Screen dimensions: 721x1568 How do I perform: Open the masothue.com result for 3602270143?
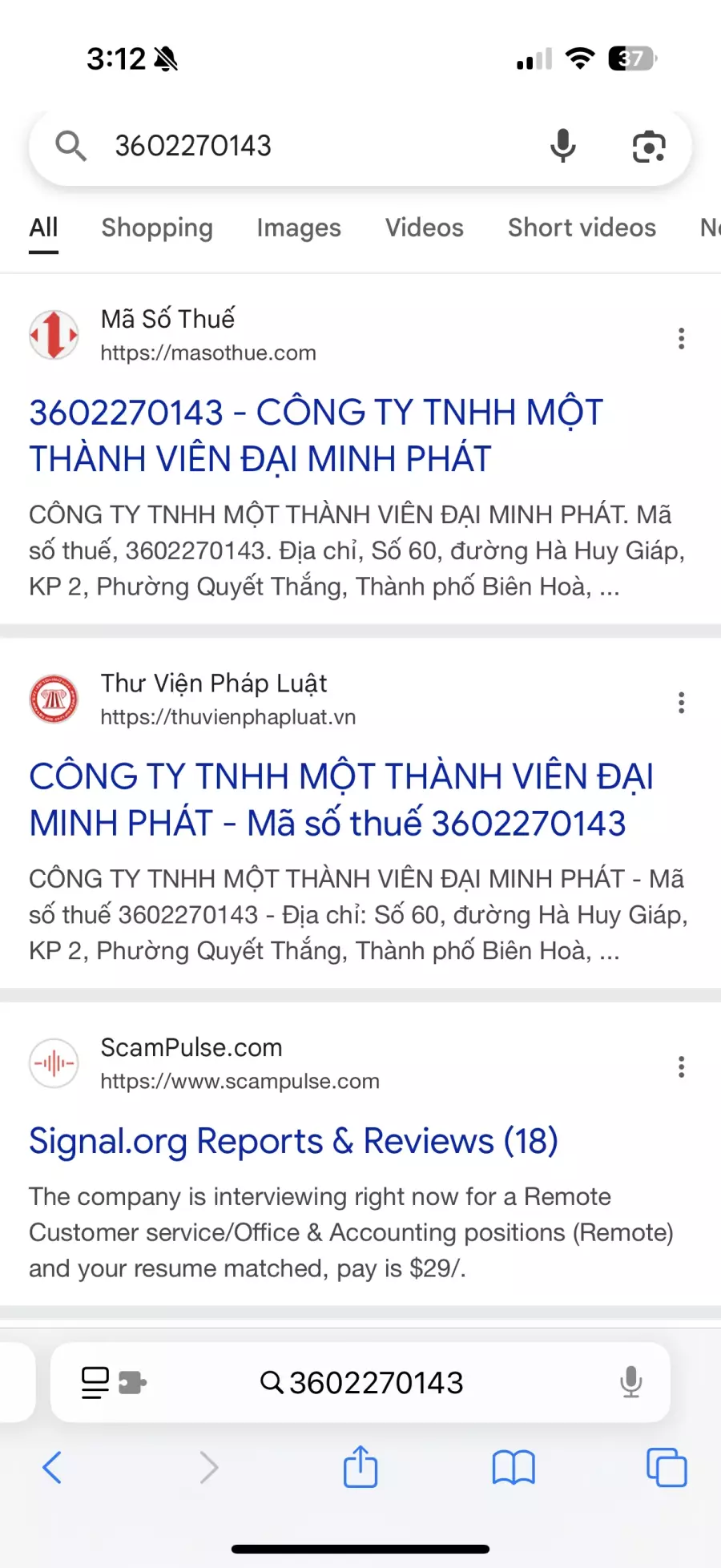(316, 436)
